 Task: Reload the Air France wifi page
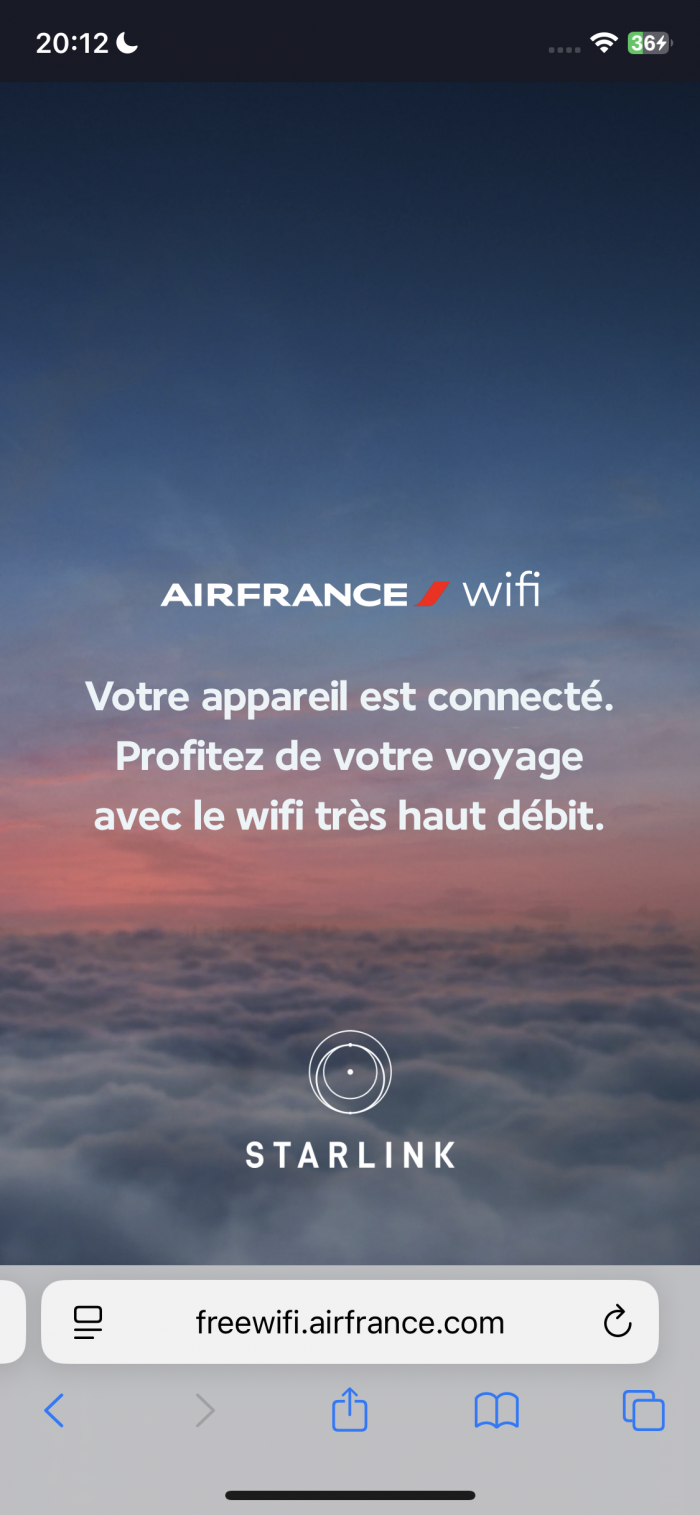click(x=618, y=1322)
